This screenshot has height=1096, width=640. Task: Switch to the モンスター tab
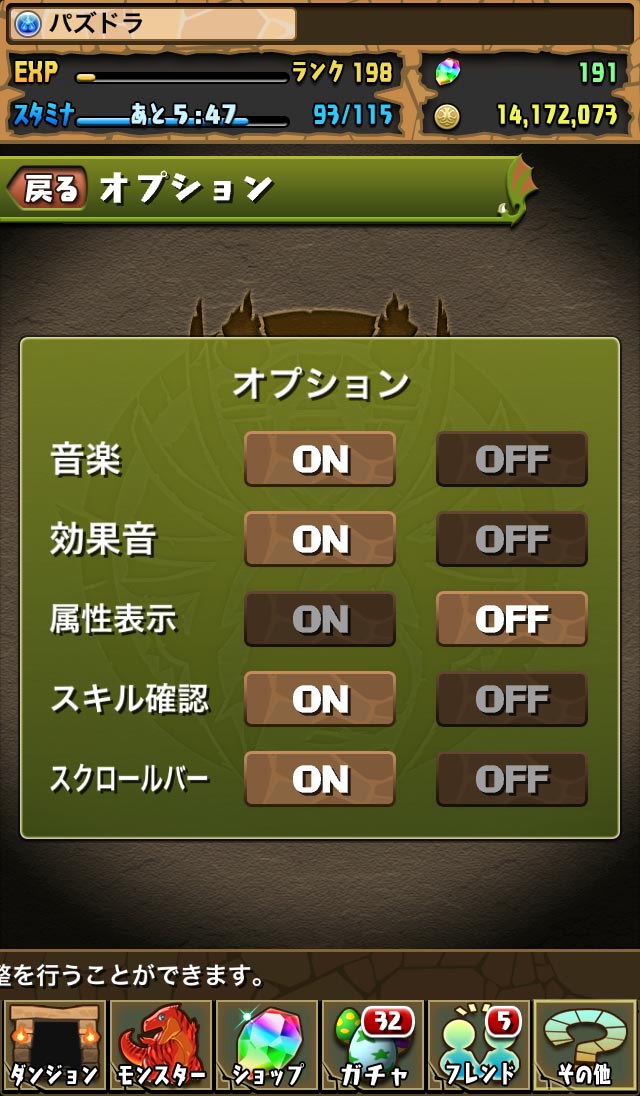click(160, 1046)
